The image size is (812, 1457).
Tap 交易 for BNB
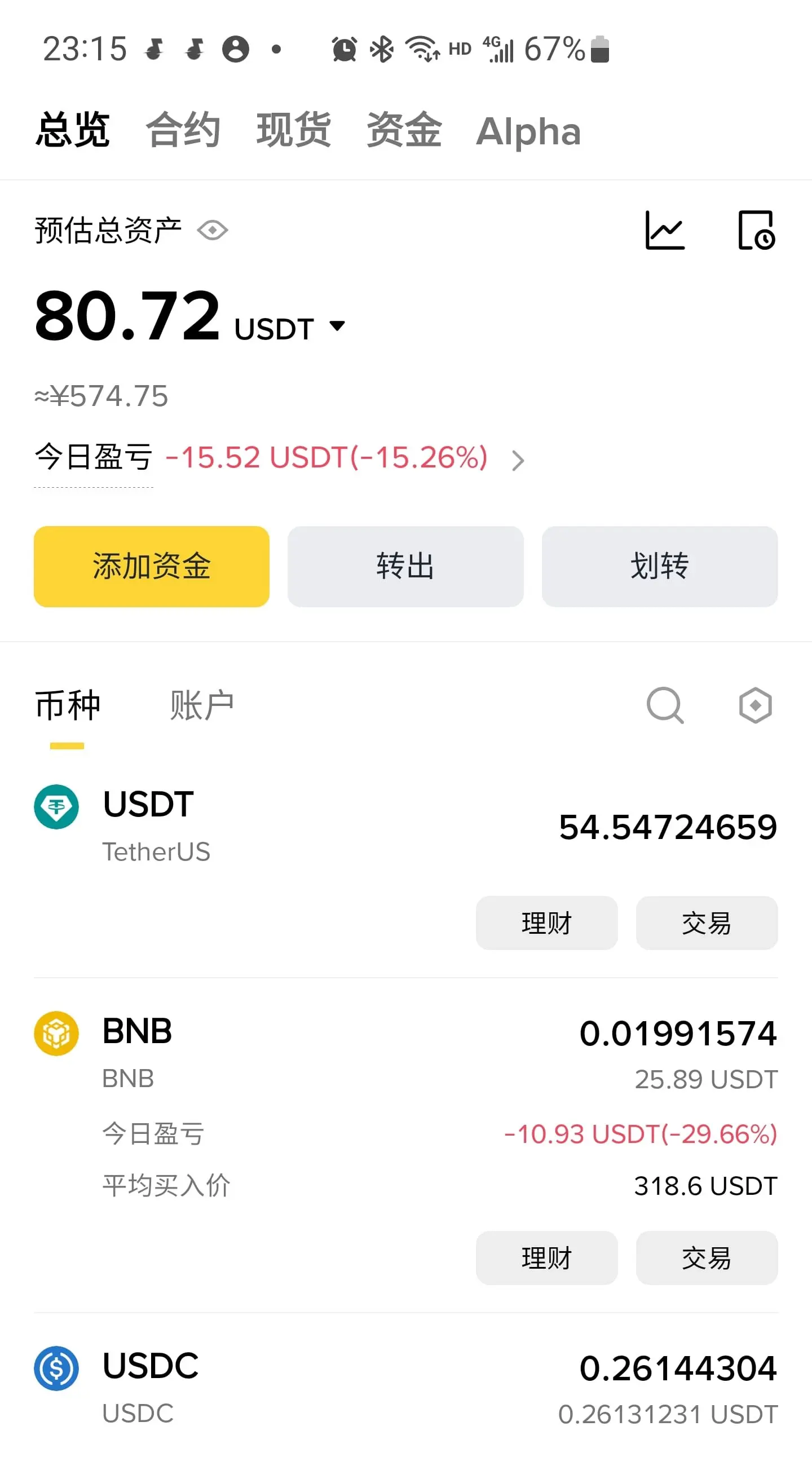tap(706, 1257)
